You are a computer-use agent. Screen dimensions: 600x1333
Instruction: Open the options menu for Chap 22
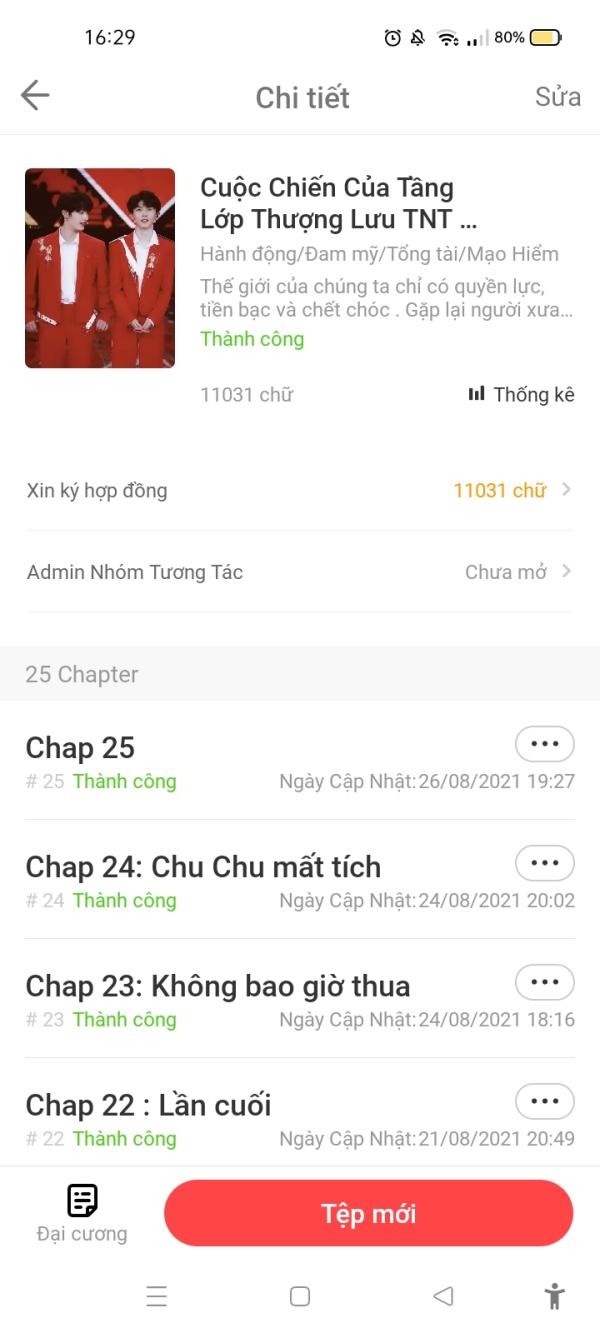tap(544, 1101)
